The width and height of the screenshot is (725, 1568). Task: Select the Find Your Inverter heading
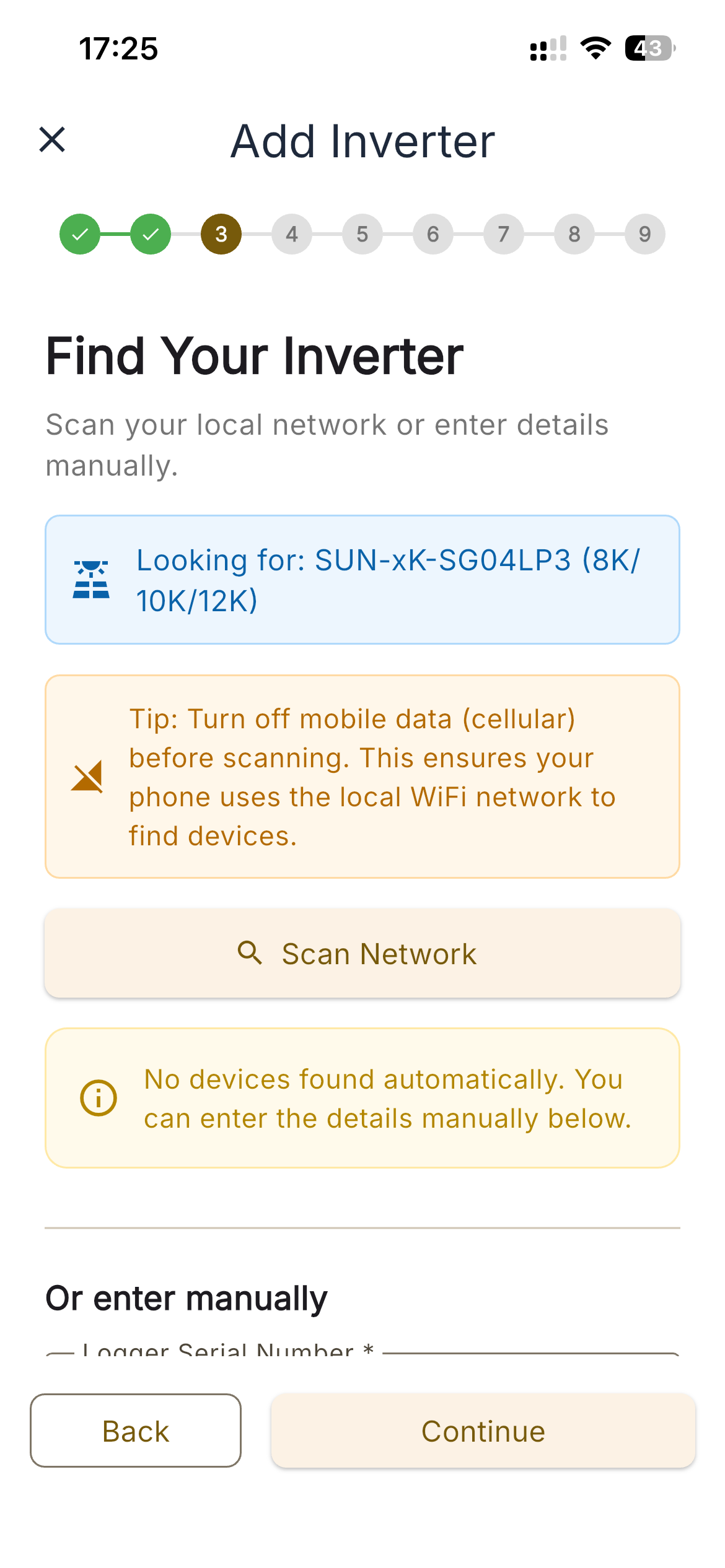coord(254,355)
